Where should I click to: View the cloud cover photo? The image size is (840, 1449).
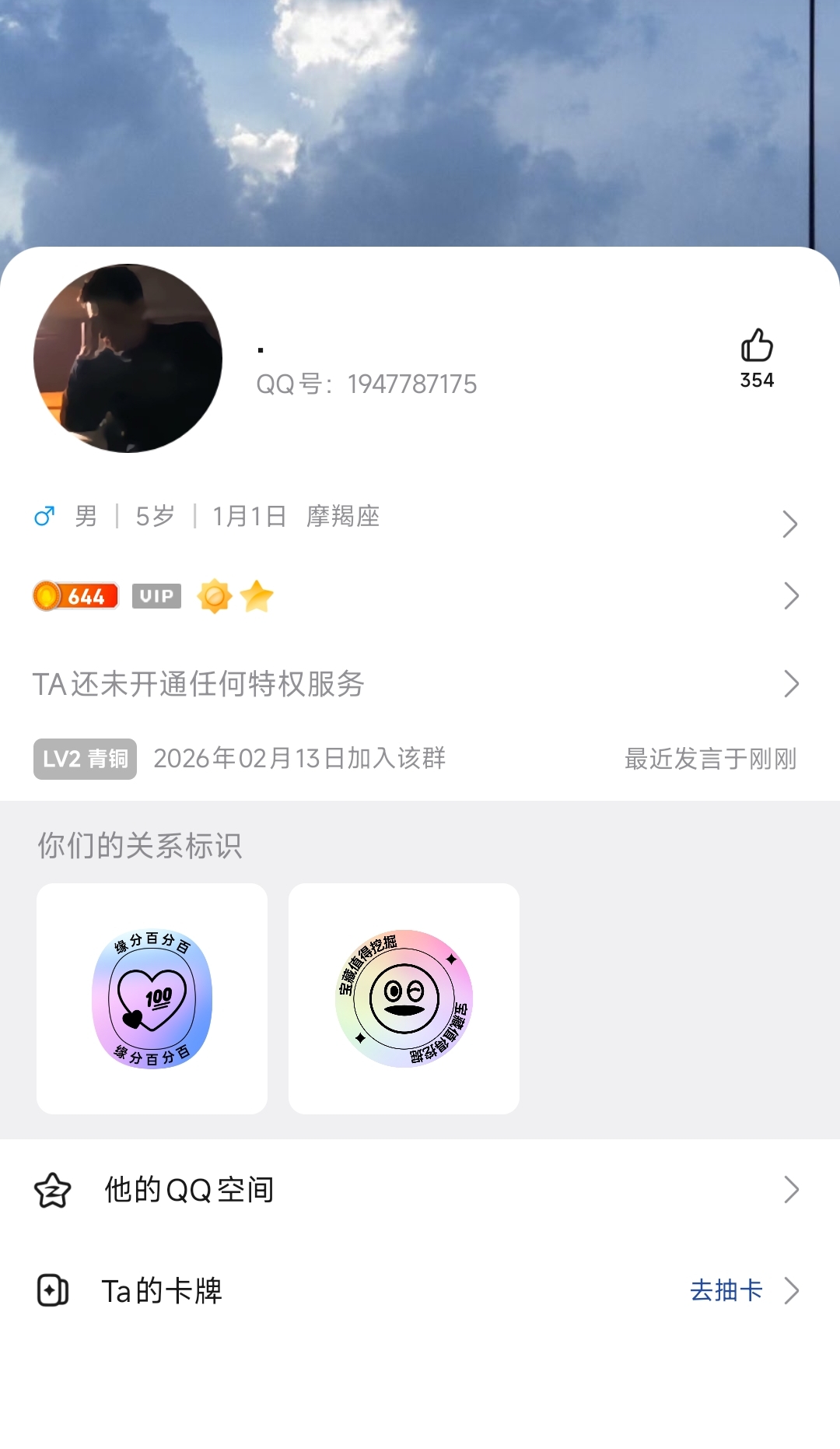tap(420, 117)
